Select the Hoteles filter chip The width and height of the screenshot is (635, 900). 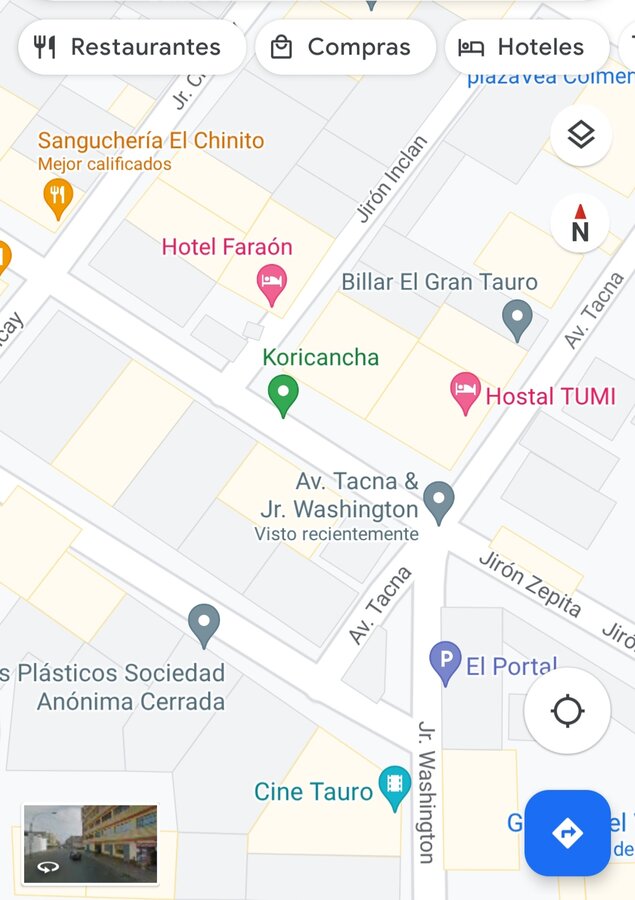tap(524, 47)
